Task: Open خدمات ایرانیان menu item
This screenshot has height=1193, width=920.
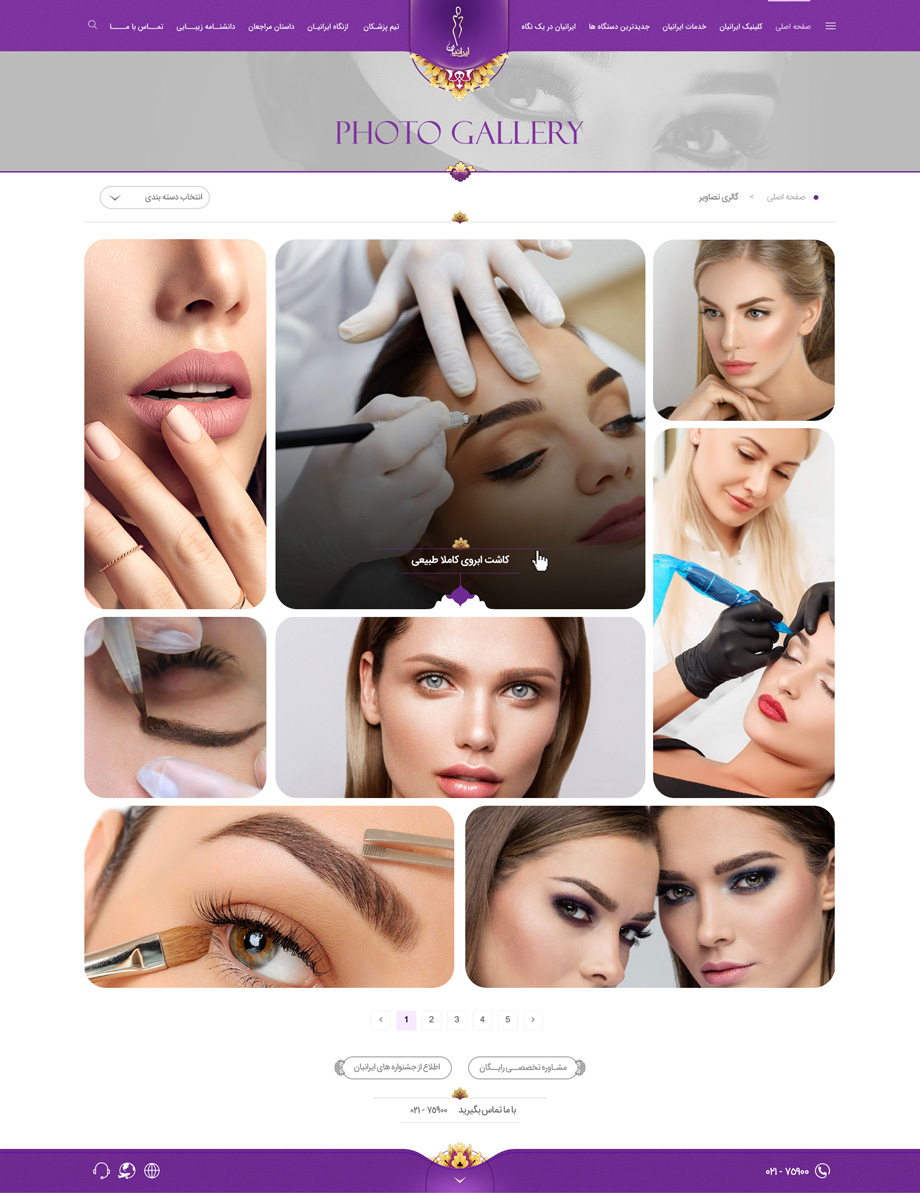Action: click(684, 27)
